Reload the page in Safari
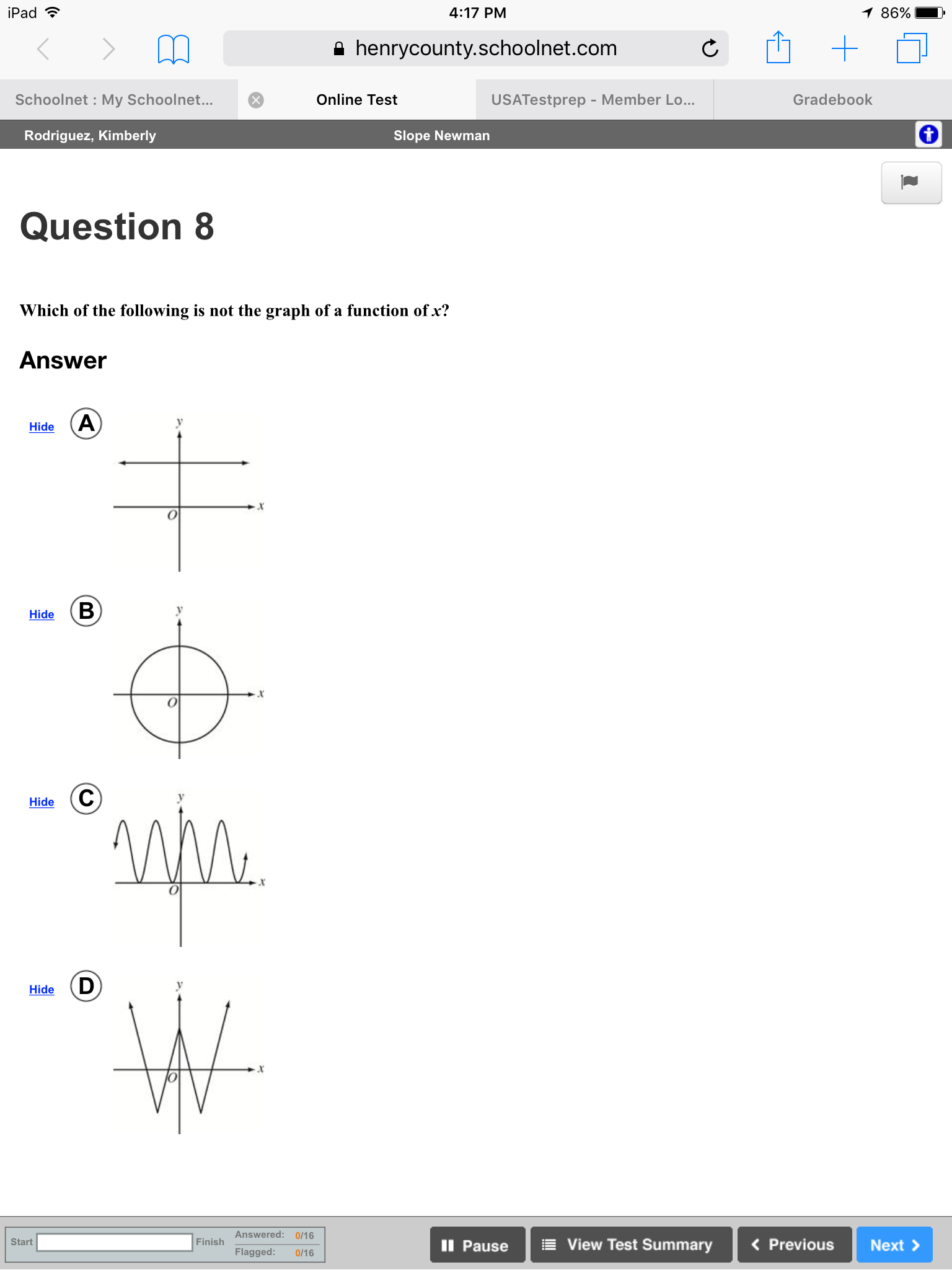The height and width of the screenshot is (1270, 952). 710,48
